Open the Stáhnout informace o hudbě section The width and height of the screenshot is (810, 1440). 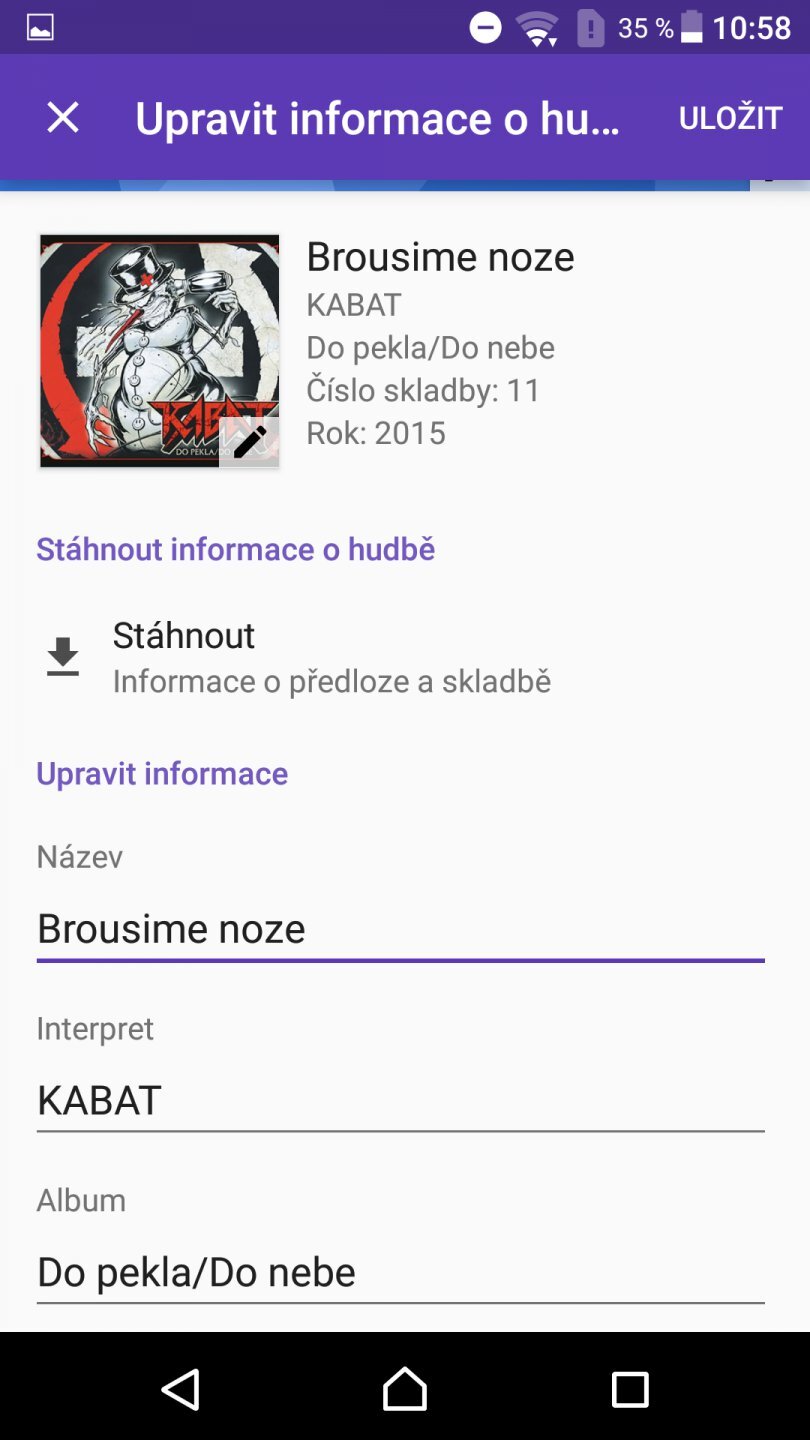235,549
